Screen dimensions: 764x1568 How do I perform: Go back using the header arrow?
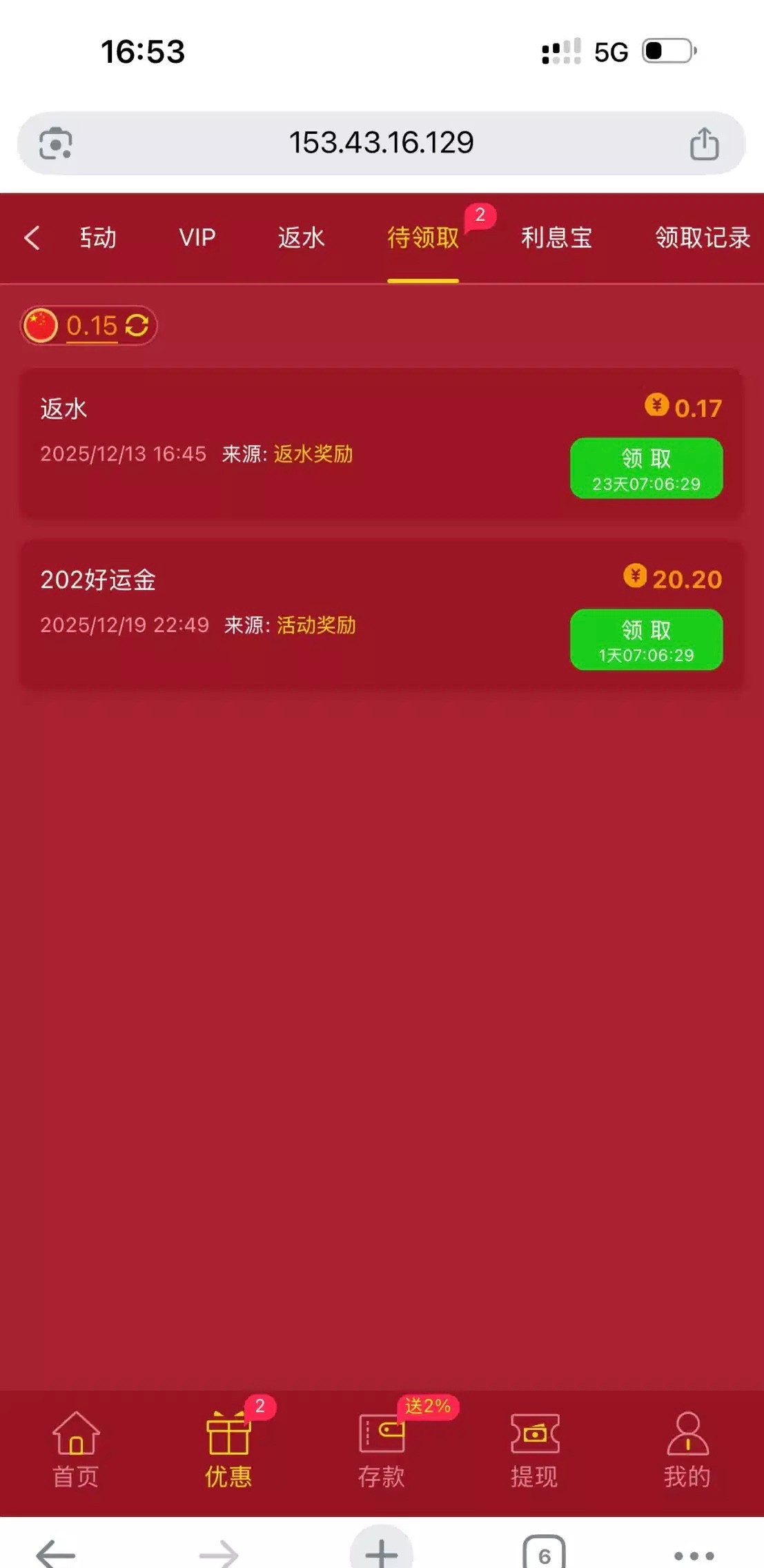tap(32, 237)
